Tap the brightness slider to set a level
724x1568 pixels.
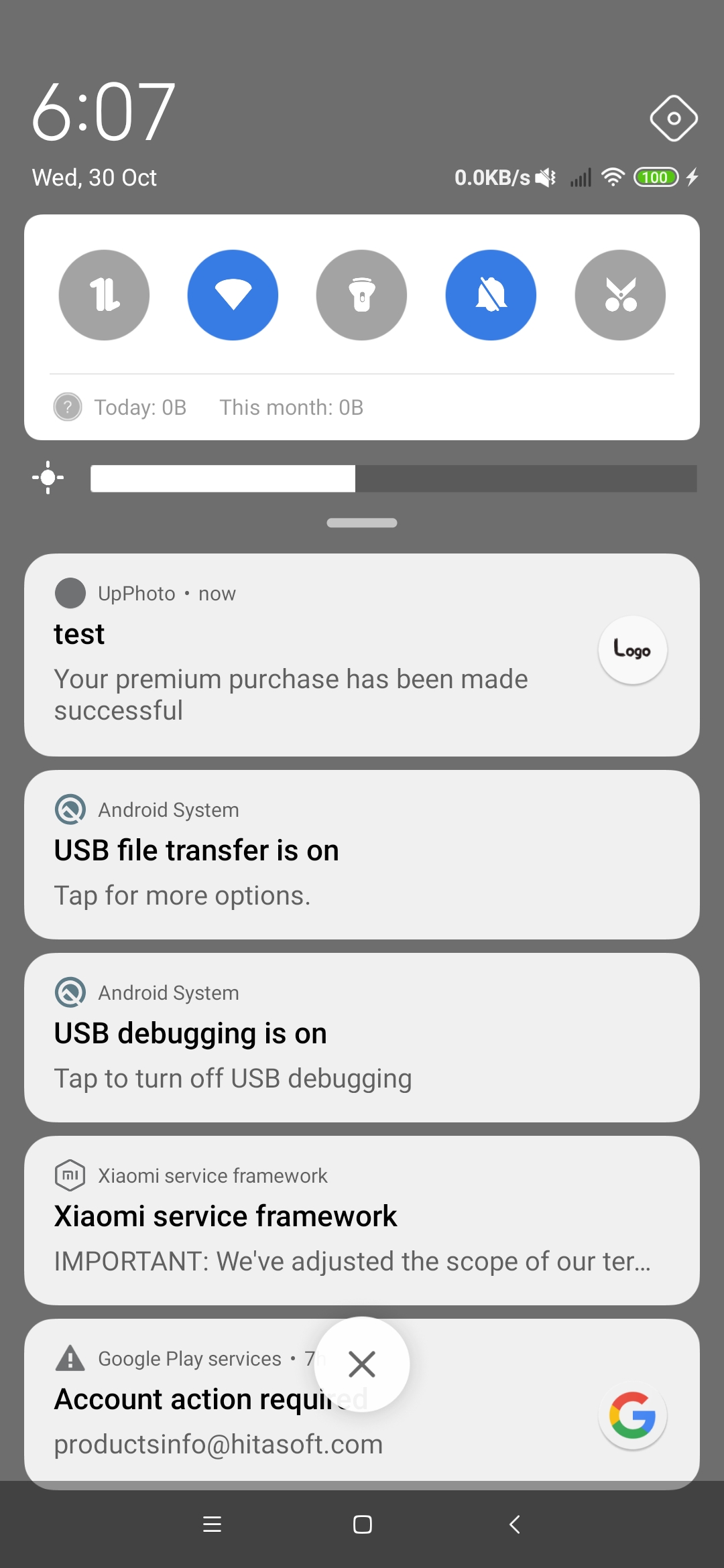(x=394, y=478)
